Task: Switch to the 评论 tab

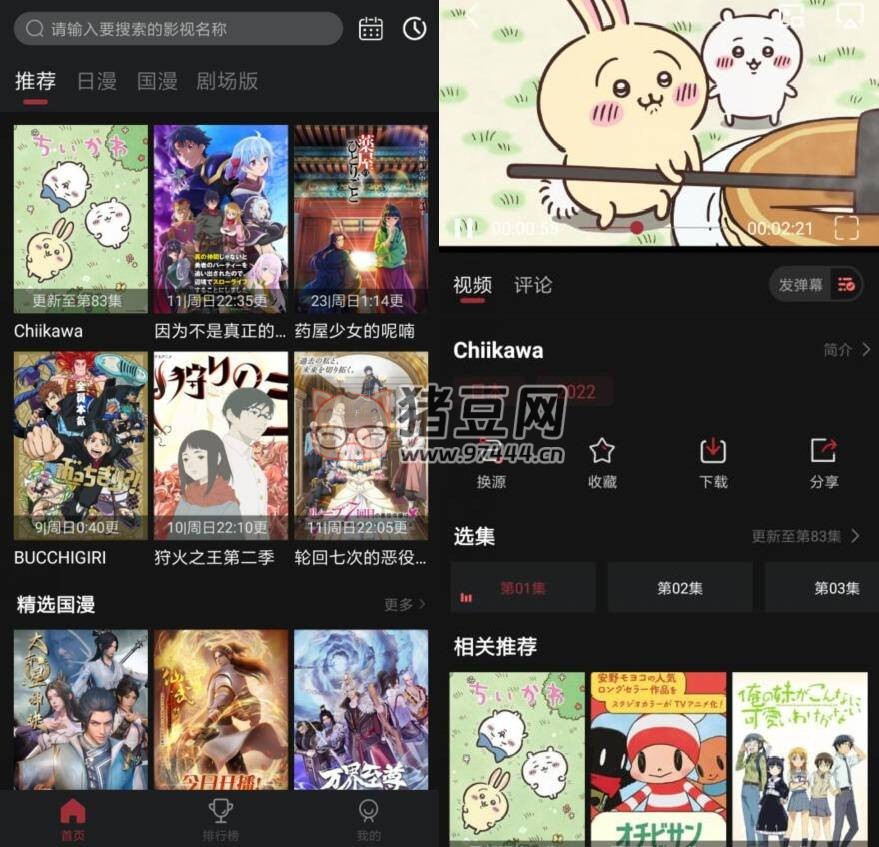Action: pyautogui.click(x=532, y=285)
